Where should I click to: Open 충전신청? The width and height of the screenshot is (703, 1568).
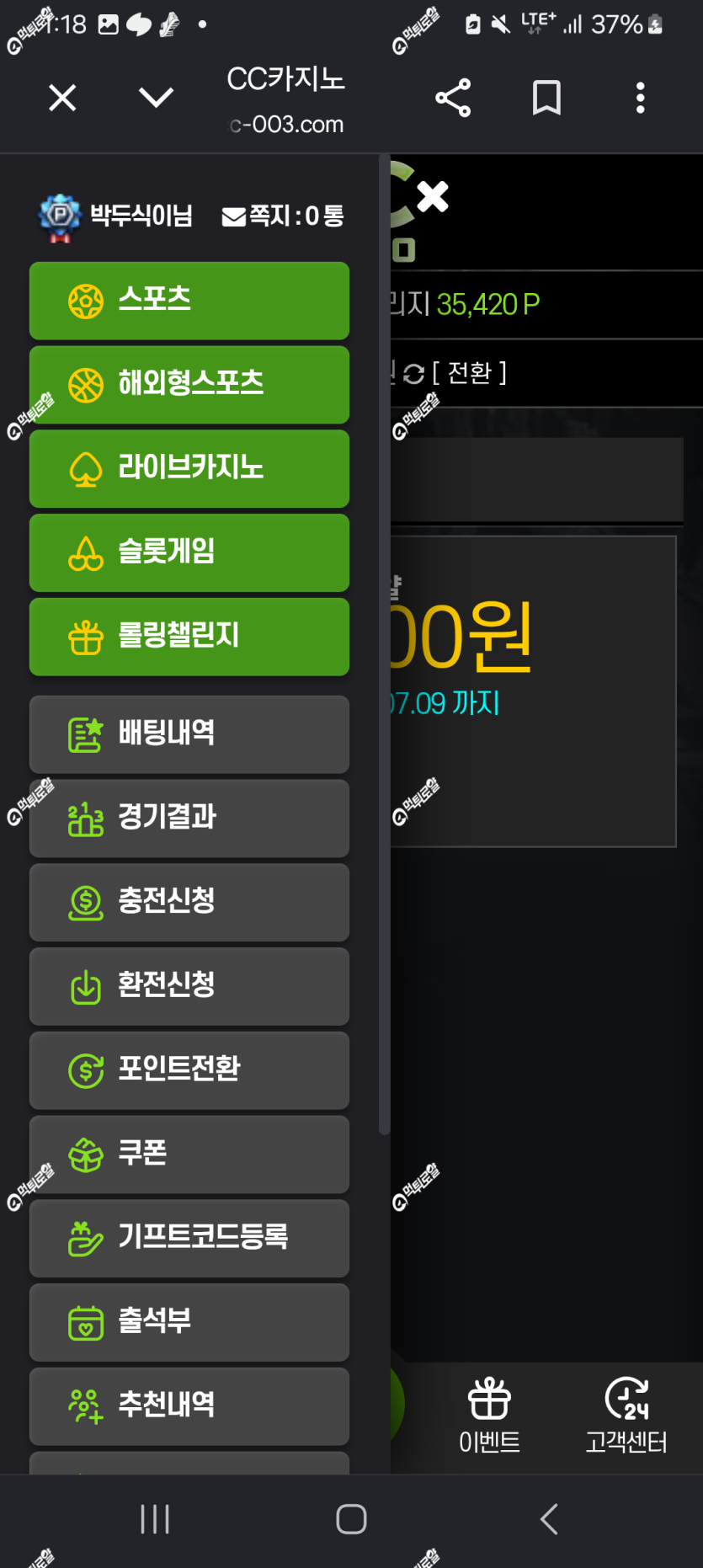[189, 902]
